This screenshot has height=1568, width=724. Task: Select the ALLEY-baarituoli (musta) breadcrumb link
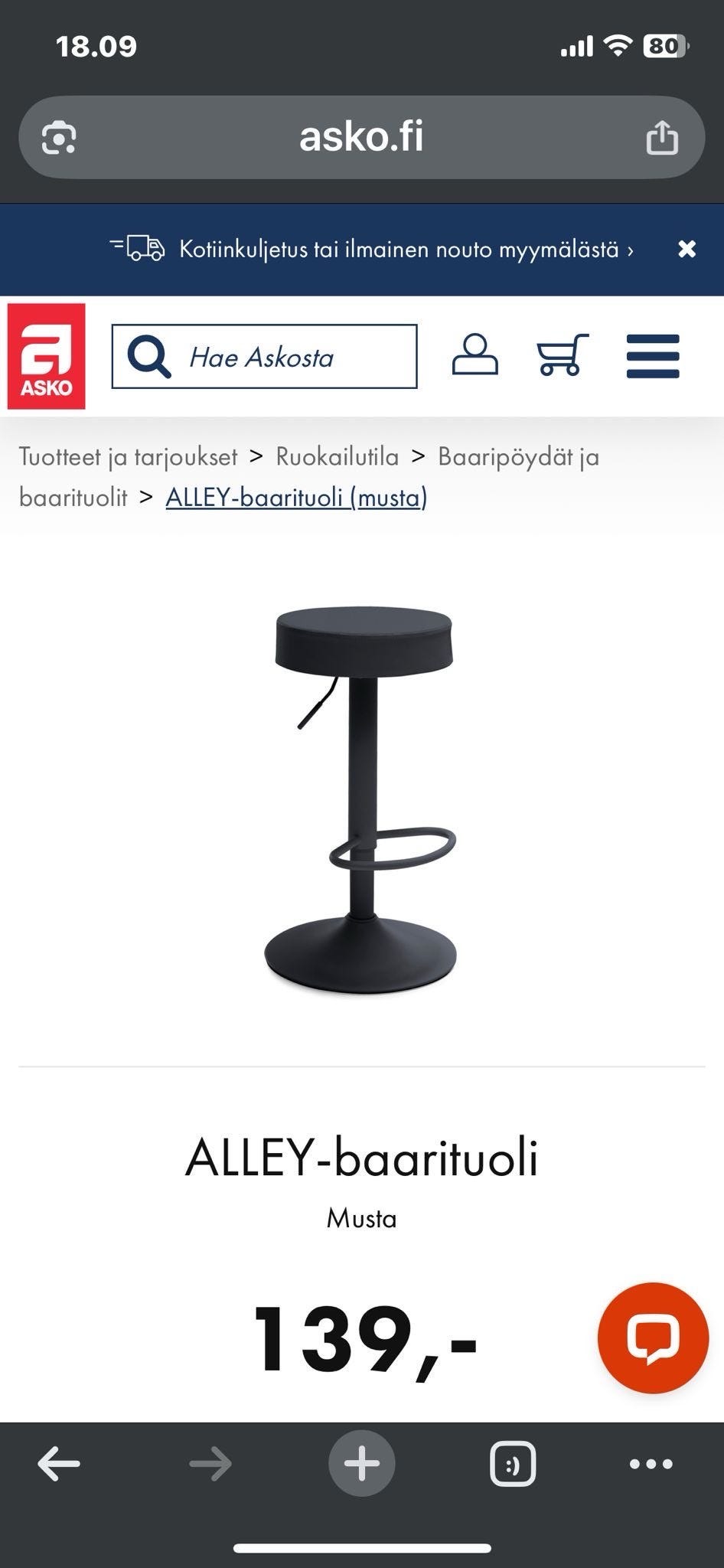click(x=296, y=498)
